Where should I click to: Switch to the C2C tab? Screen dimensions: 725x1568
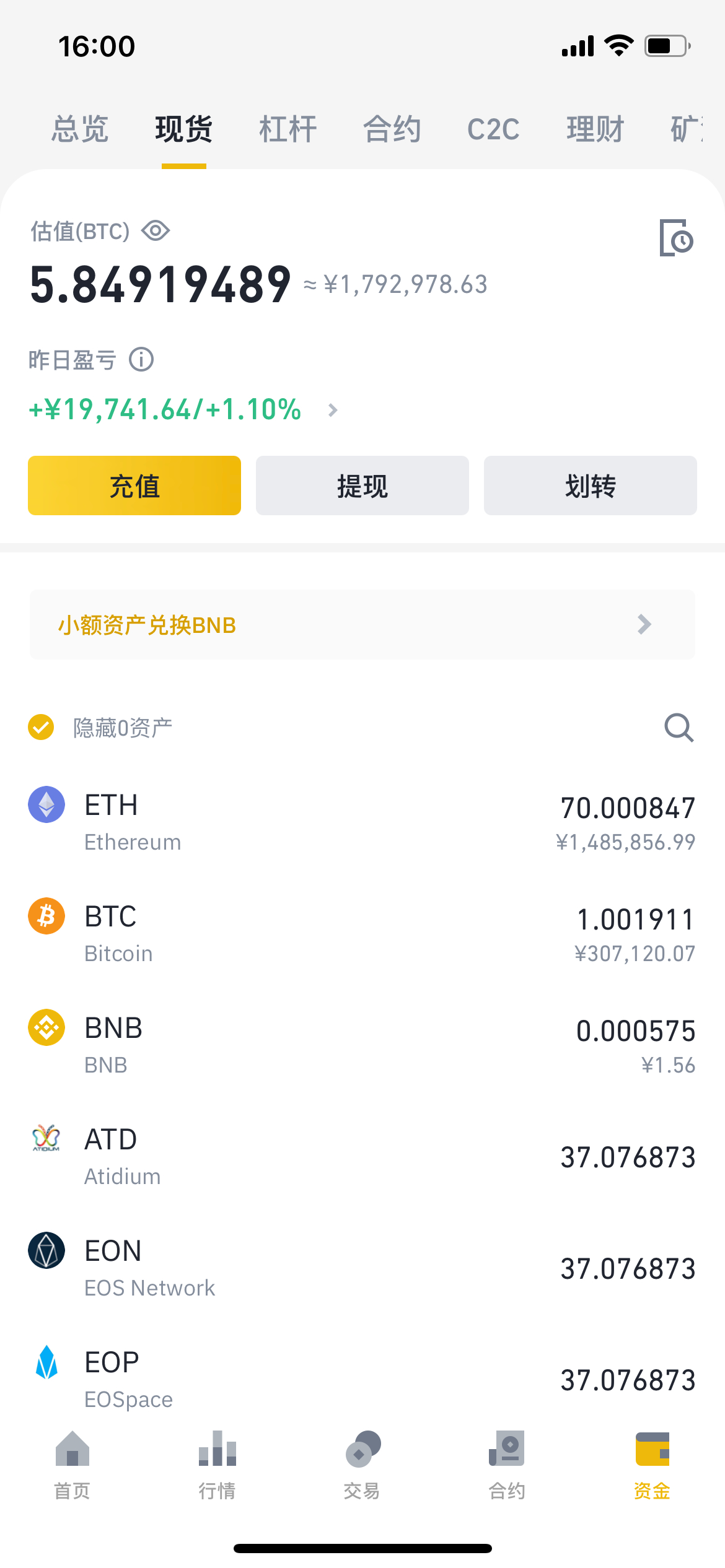[493, 129]
